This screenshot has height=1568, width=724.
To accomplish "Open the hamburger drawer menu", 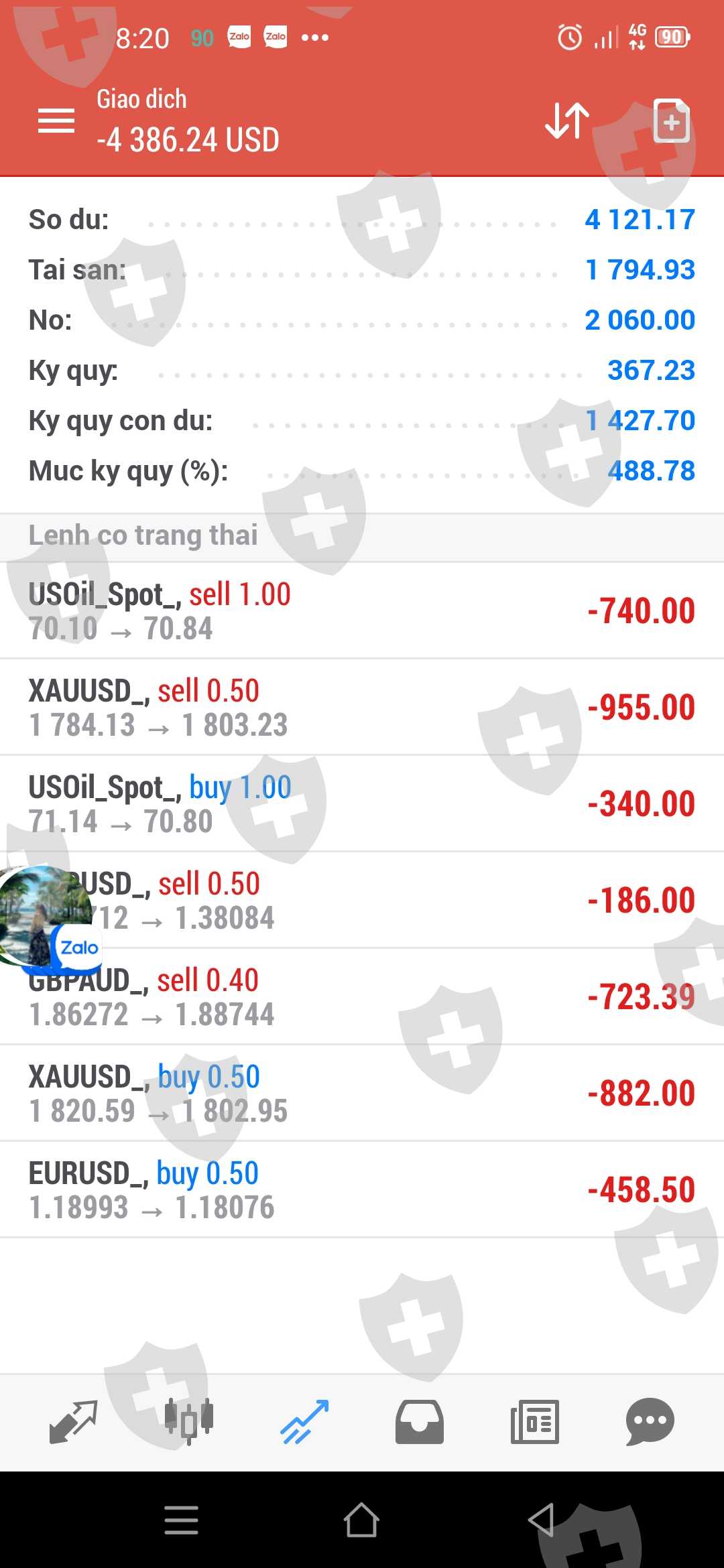I will tap(56, 121).
